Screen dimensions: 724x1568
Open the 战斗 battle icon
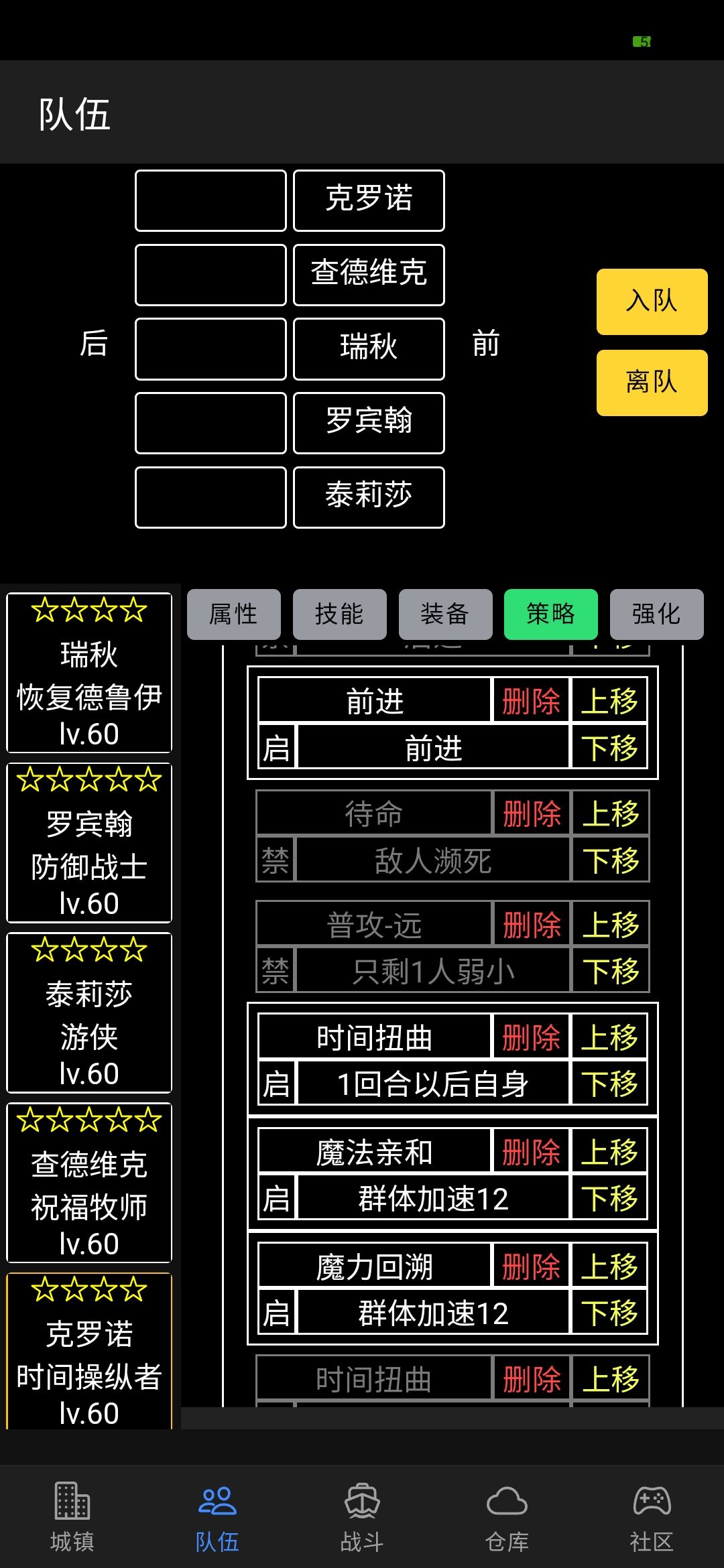click(x=362, y=1511)
